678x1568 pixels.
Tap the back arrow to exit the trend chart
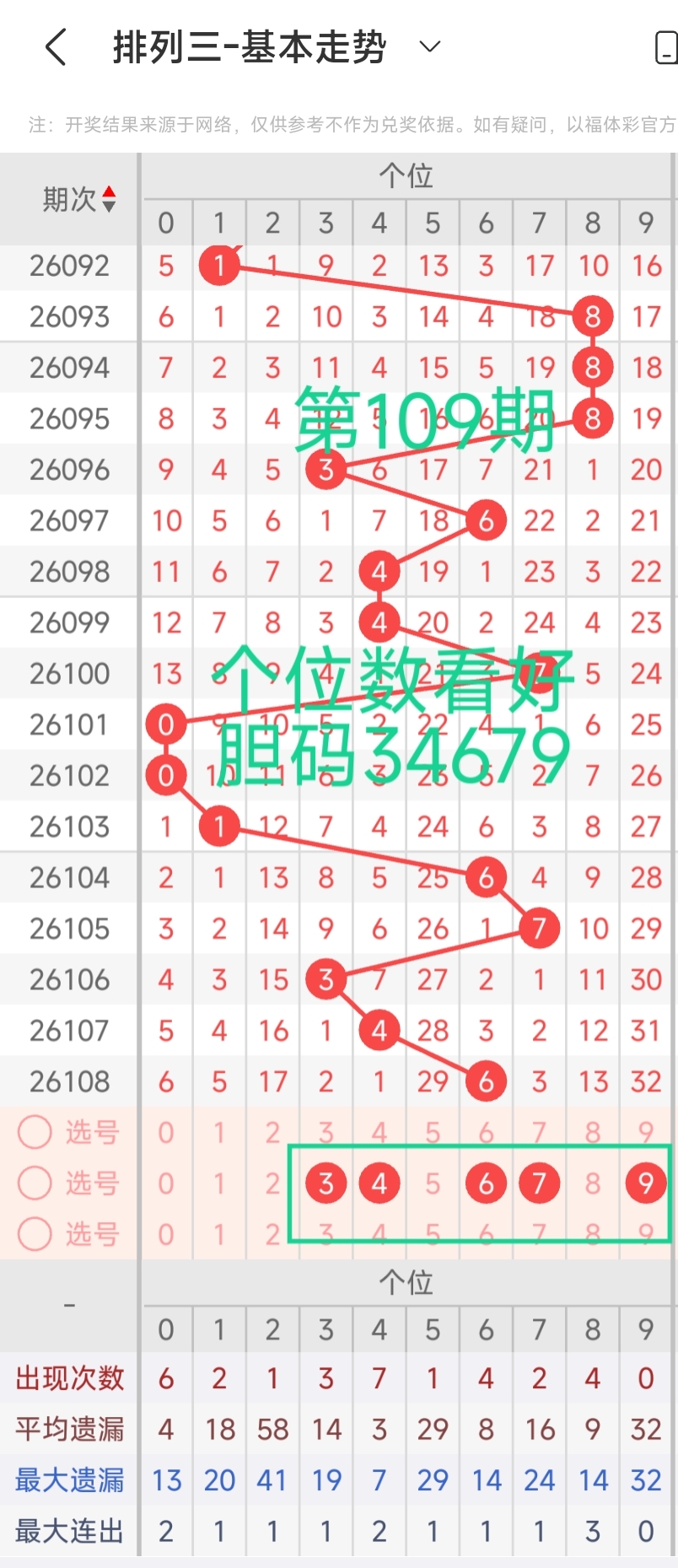pos(54,48)
